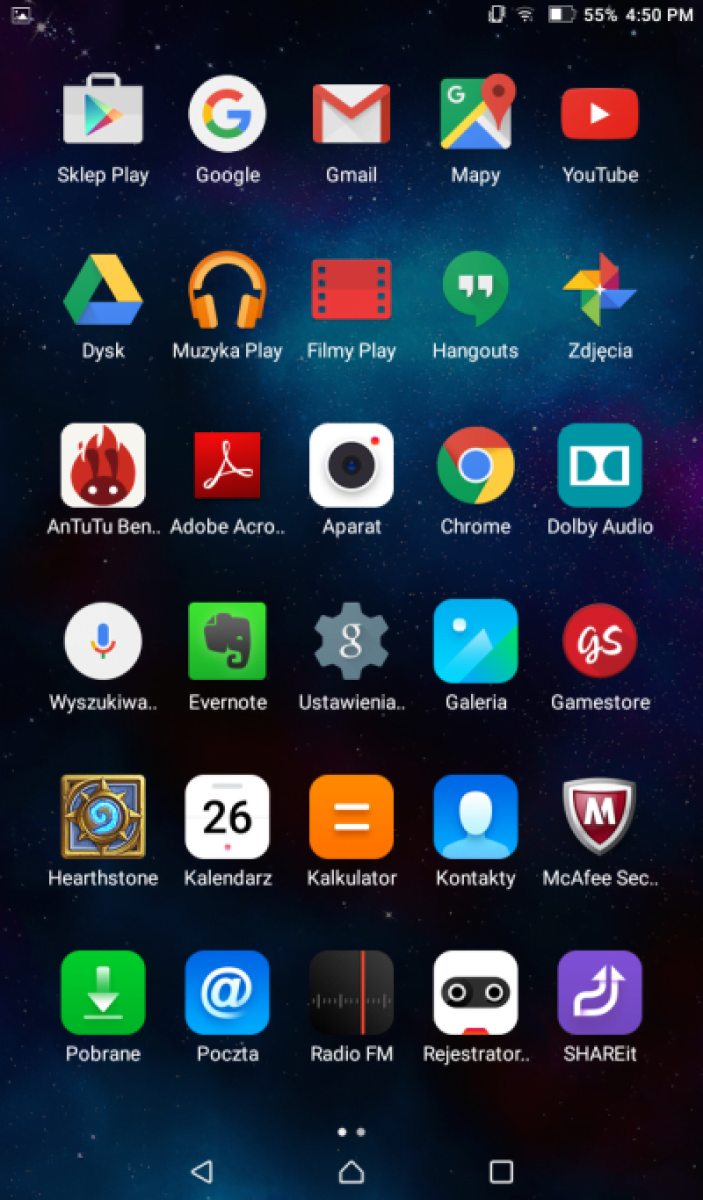This screenshot has height=1200, width=703.
Task: Open Ustawienia Google settings
Action: tap(351, 641)
